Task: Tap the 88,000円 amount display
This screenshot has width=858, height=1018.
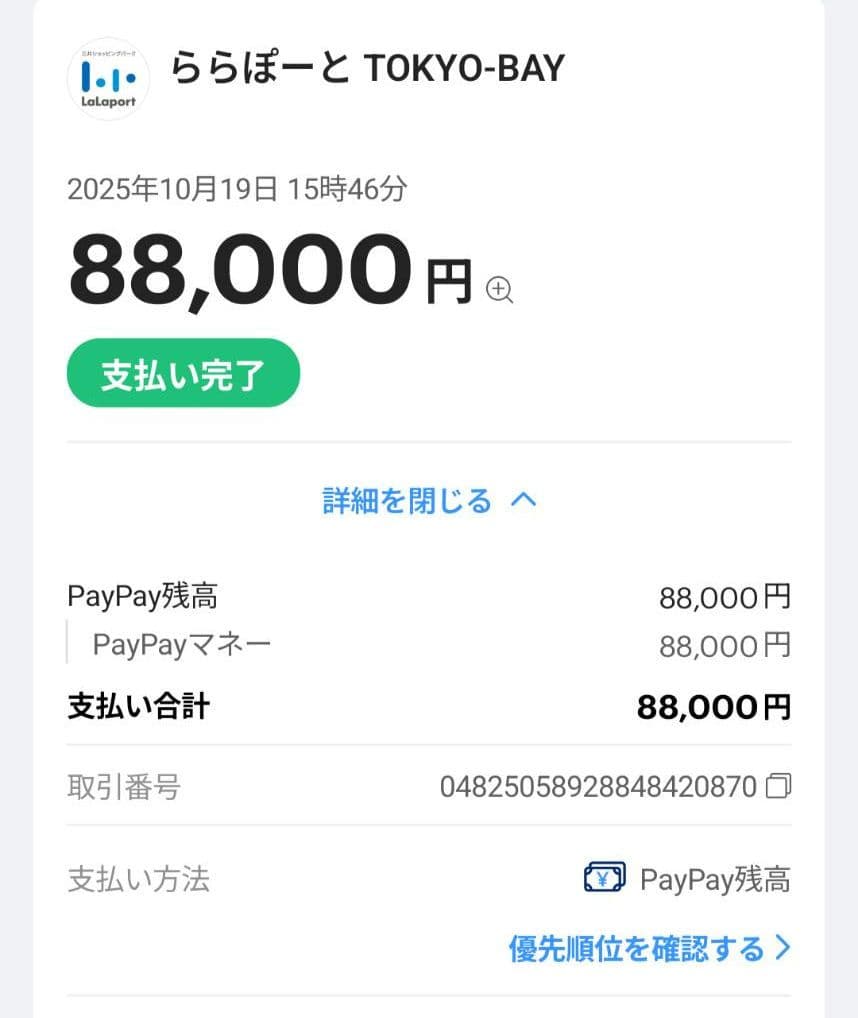Action: [x=270, y=270]
